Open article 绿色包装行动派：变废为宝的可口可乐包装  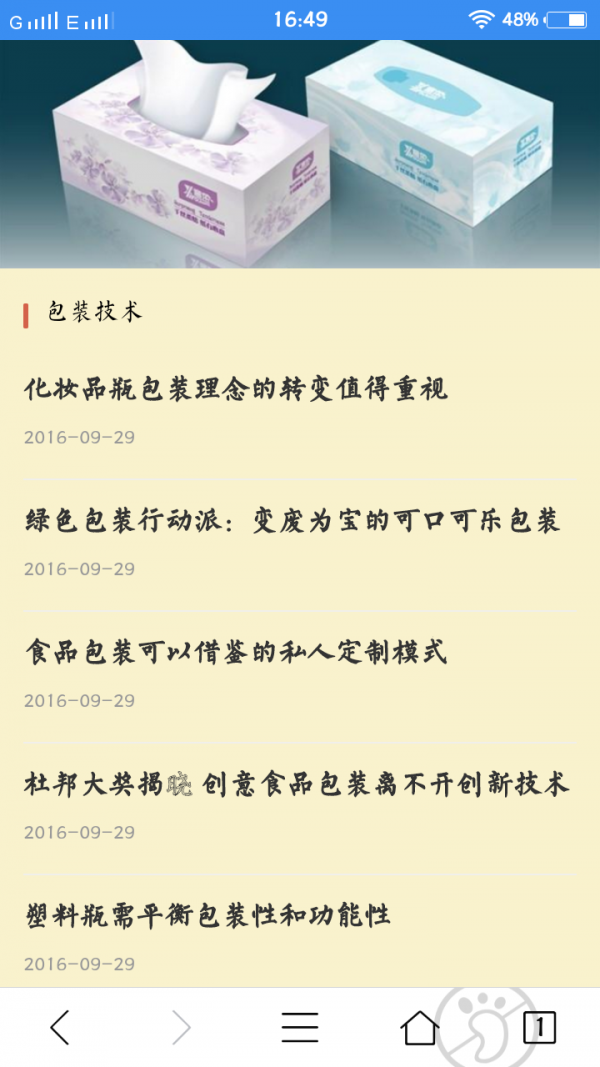pos(291,521)
